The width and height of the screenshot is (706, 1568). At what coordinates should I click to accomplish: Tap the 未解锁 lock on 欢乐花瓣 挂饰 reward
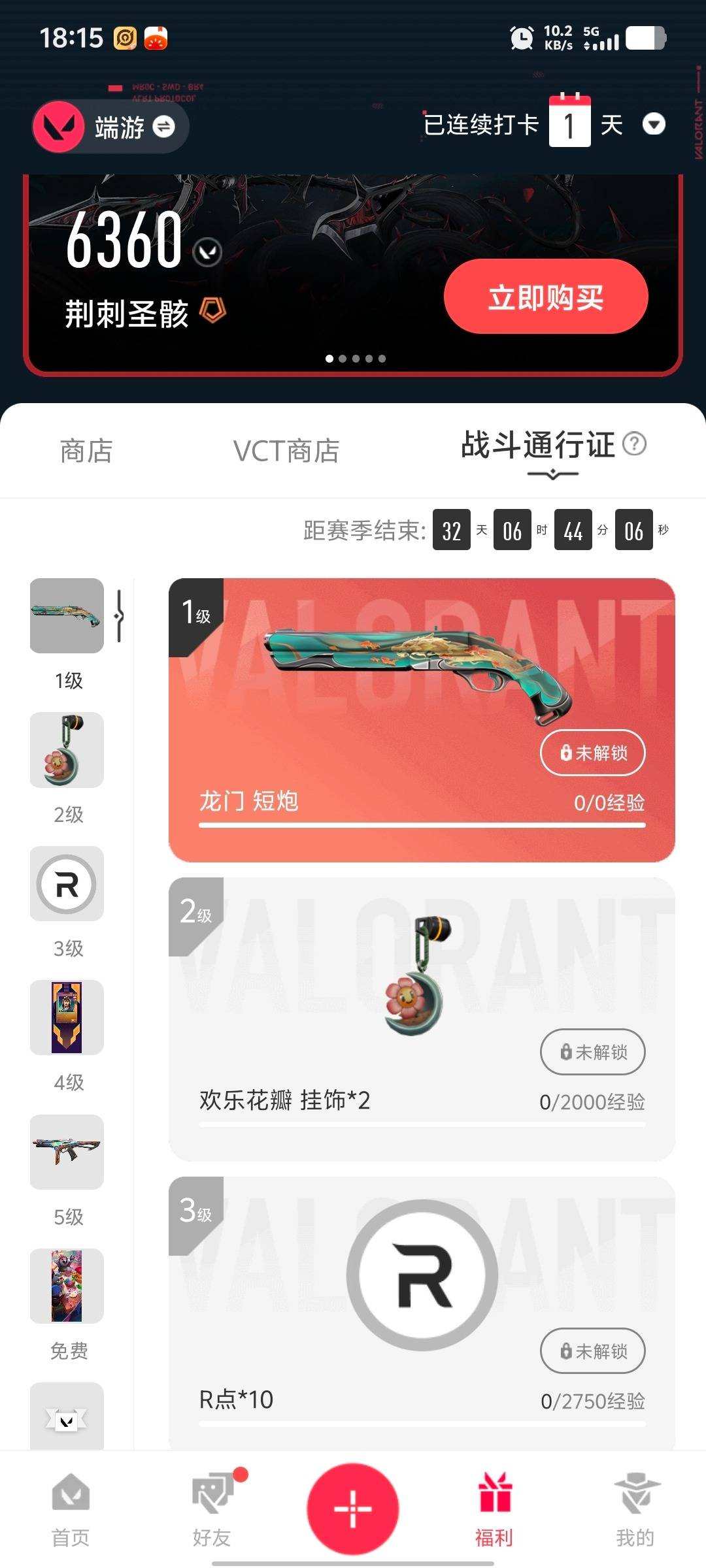(592, 1052)
